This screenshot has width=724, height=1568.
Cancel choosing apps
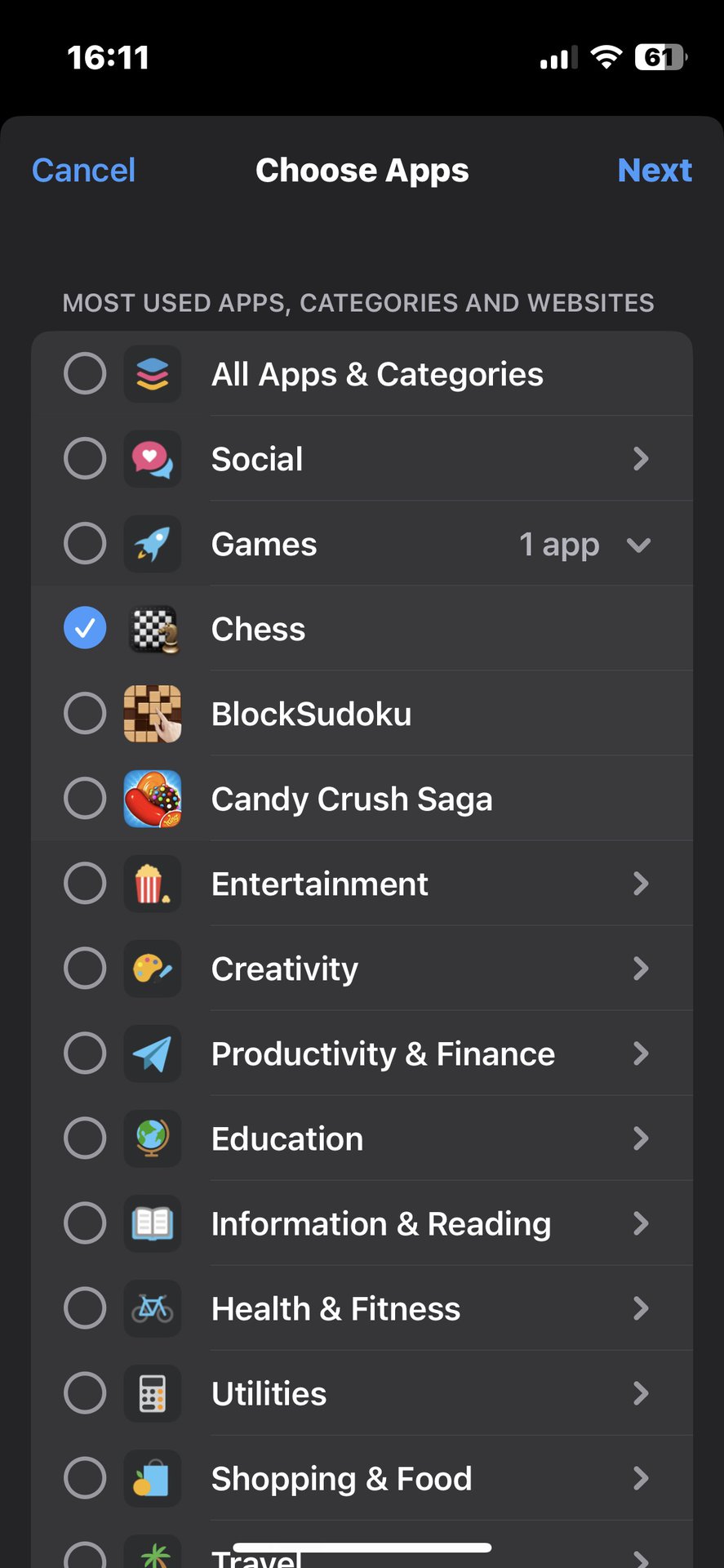pyautogui.click(x=83, y=171)
